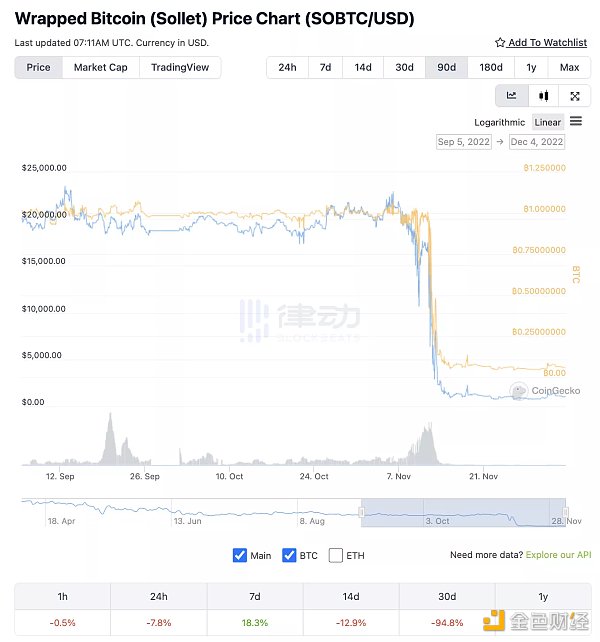Show the 7d price range
The height and width of the screenshot is (642, 600).
tap(325, 67)
